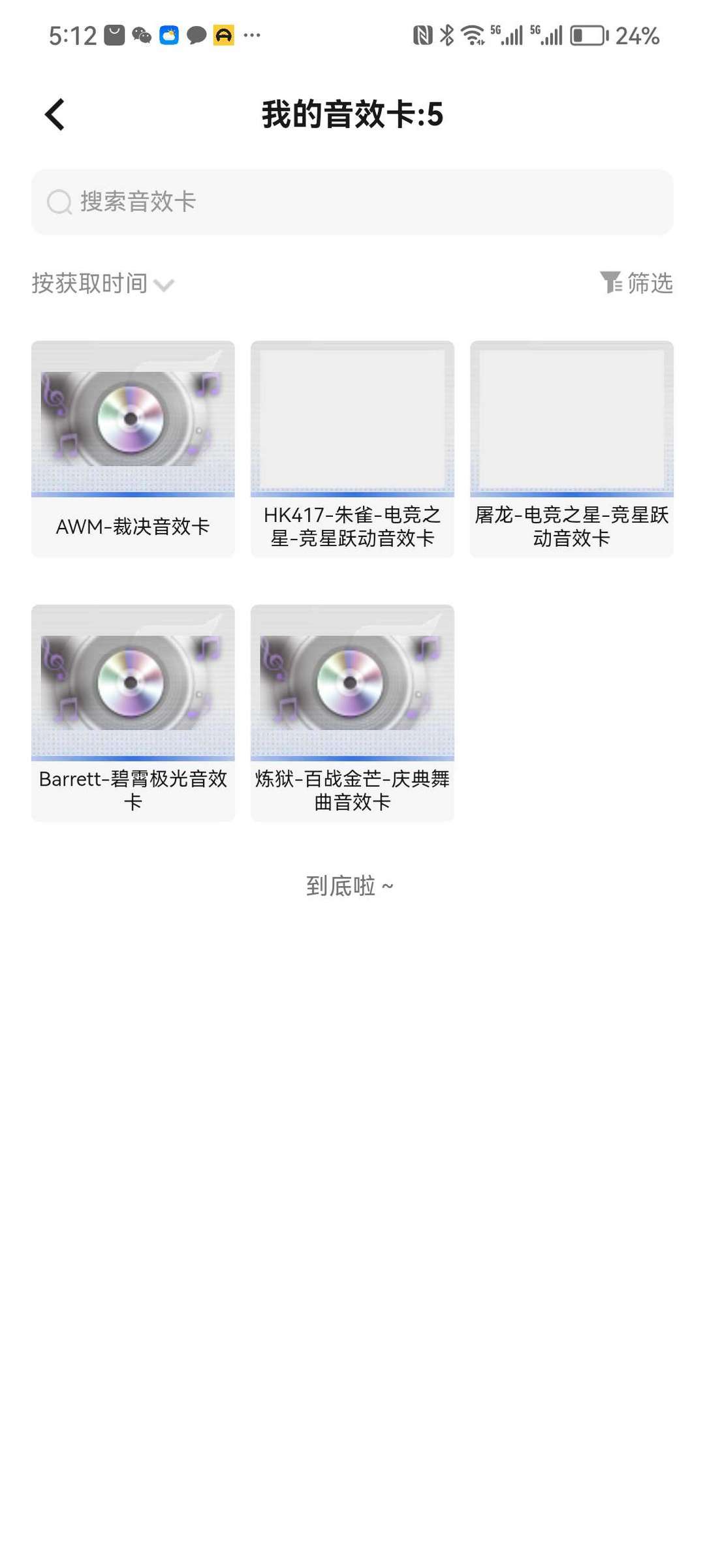
Task: Tap the 搜索音效卡 search field
Action: coord(352,202)
